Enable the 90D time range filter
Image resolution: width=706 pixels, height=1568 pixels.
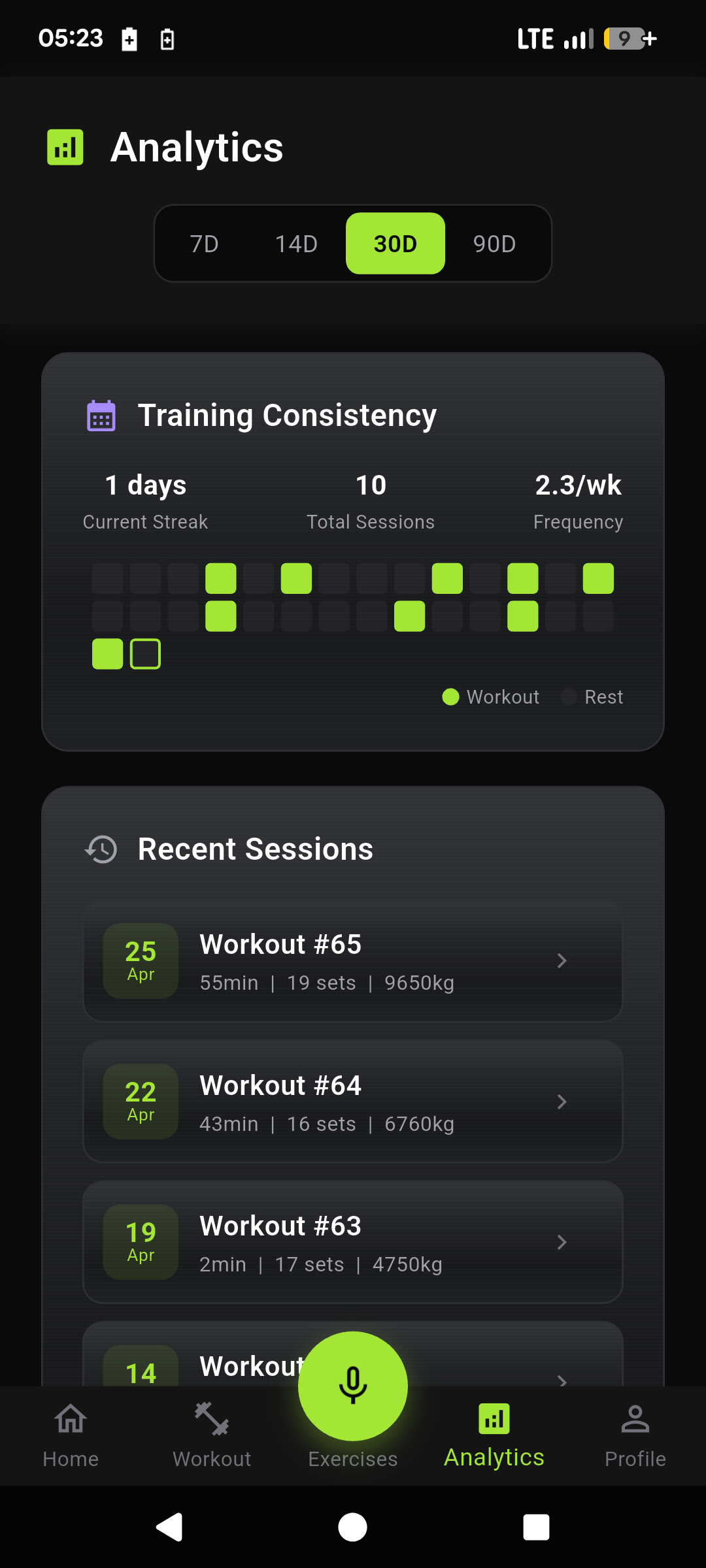coord(494,243)
